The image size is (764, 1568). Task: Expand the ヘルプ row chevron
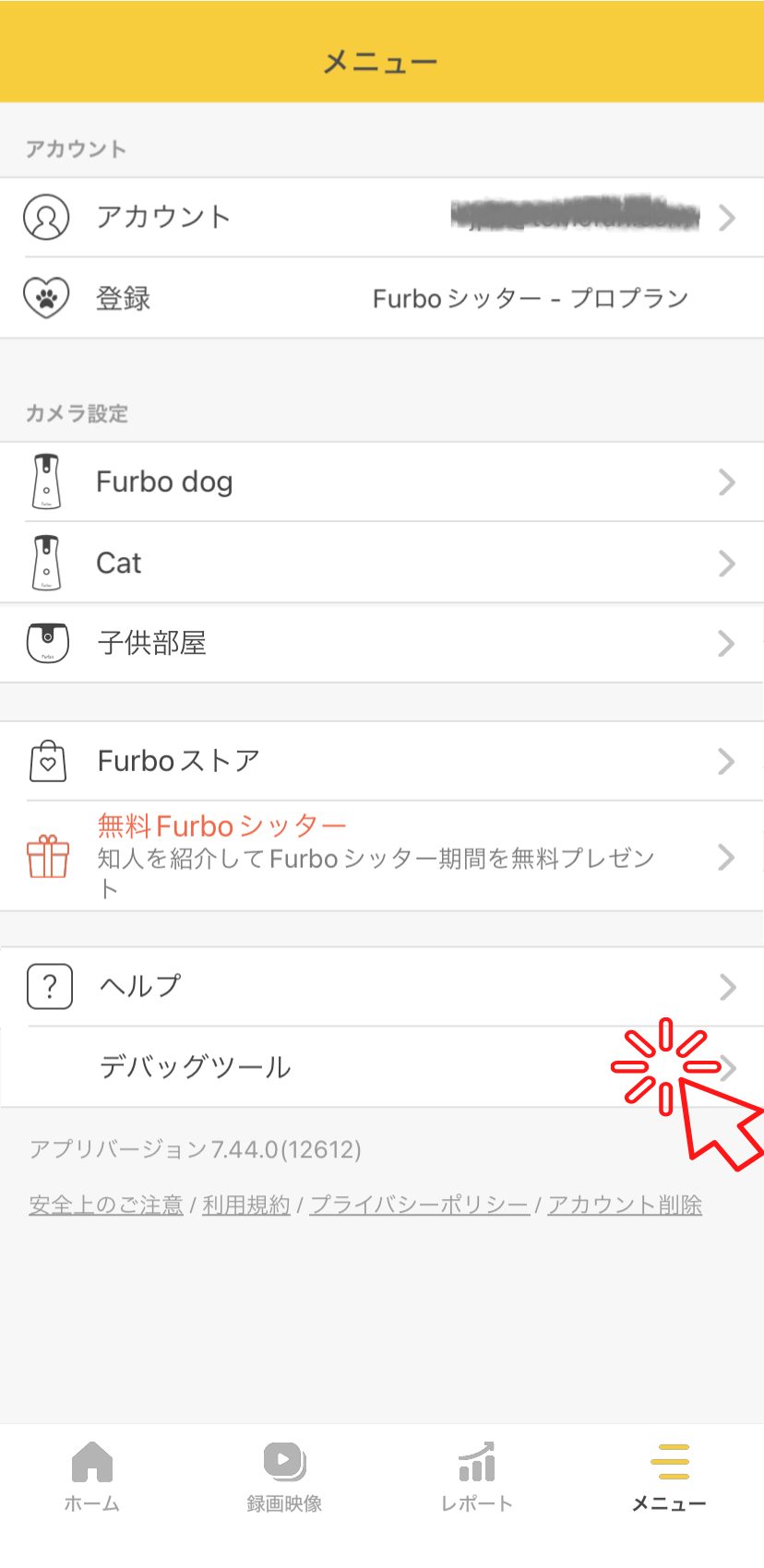click(x=728, y=986)
